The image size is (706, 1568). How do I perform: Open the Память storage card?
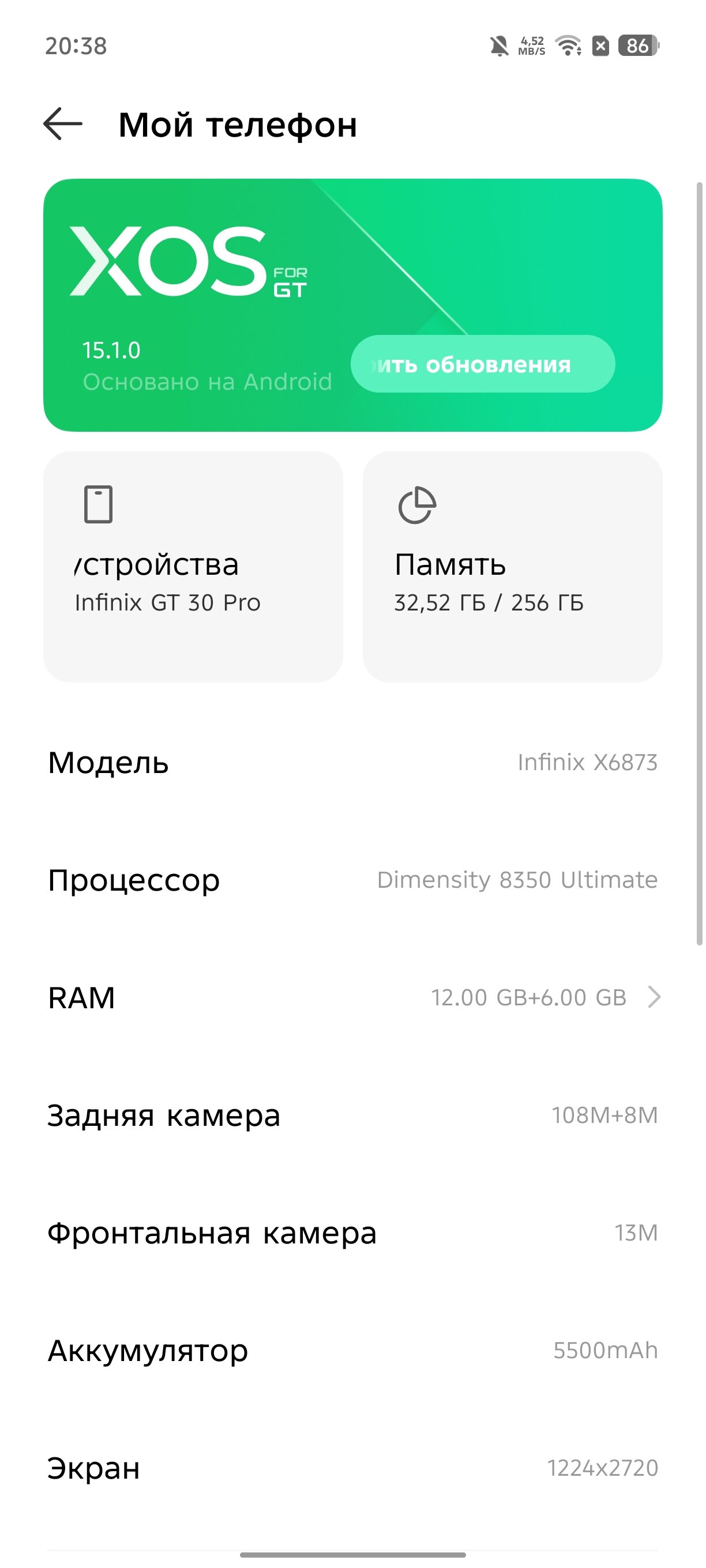(512, 567)
